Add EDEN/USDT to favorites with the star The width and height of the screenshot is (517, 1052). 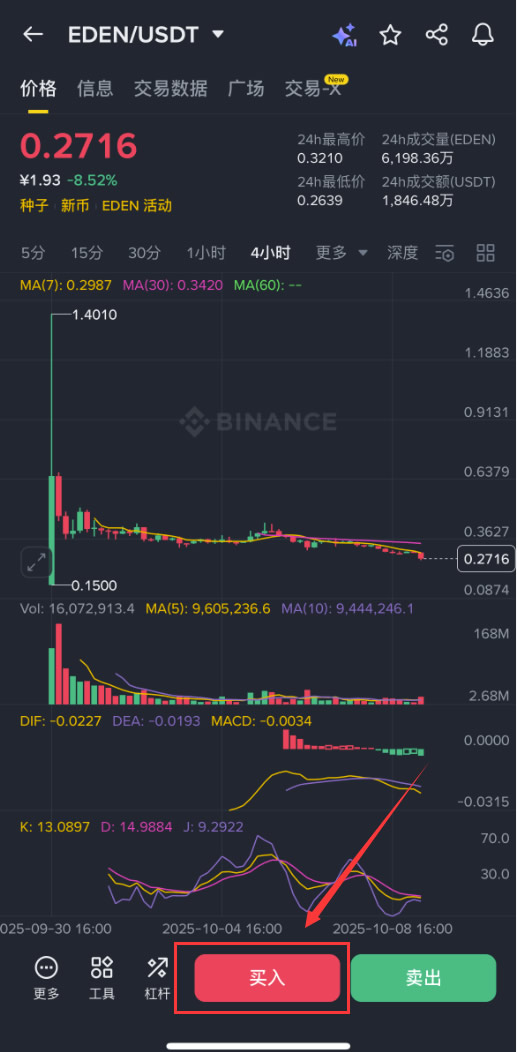pos(390,35)
